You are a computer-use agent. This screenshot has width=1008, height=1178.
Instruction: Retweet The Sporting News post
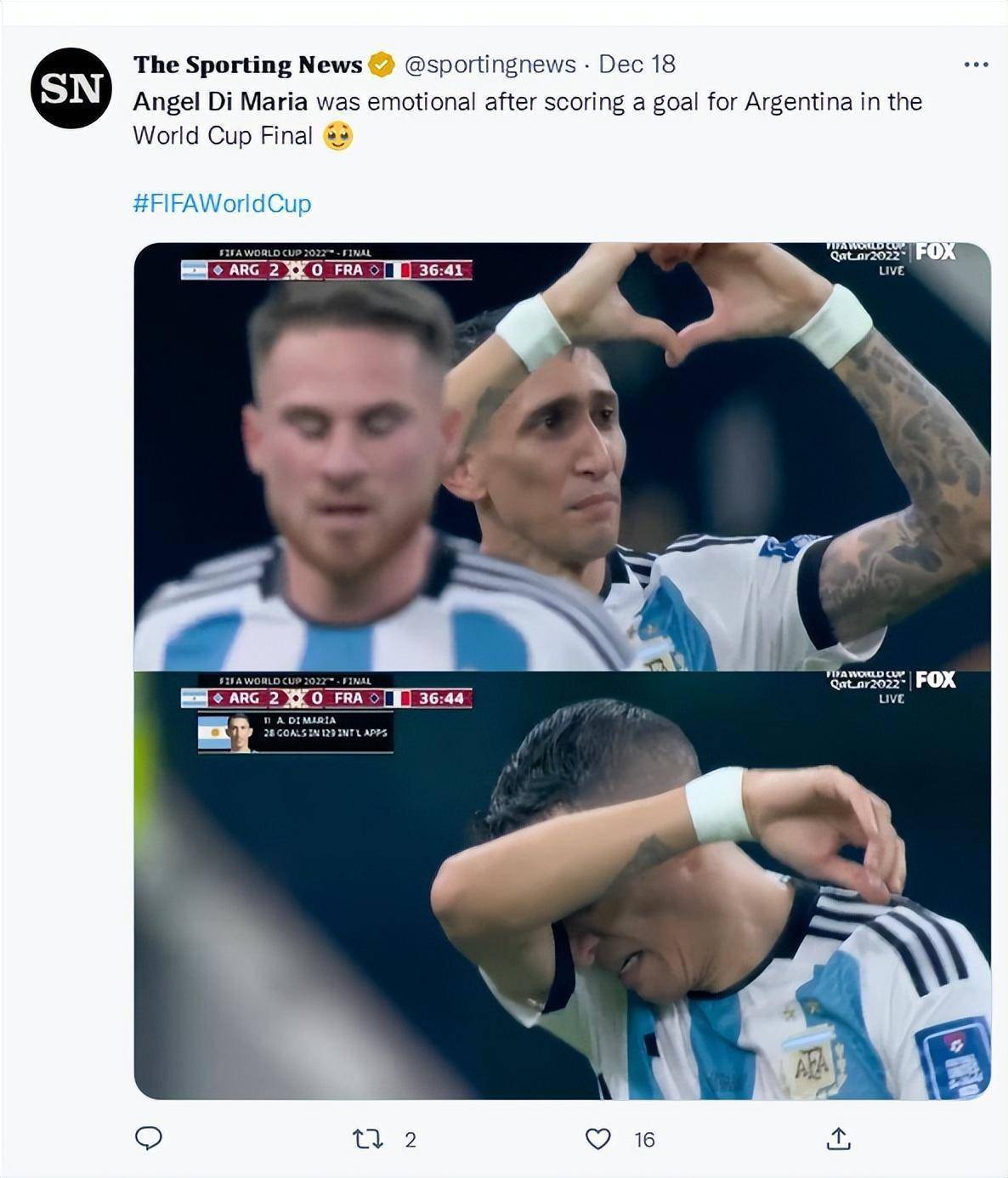click(368, 1139)
